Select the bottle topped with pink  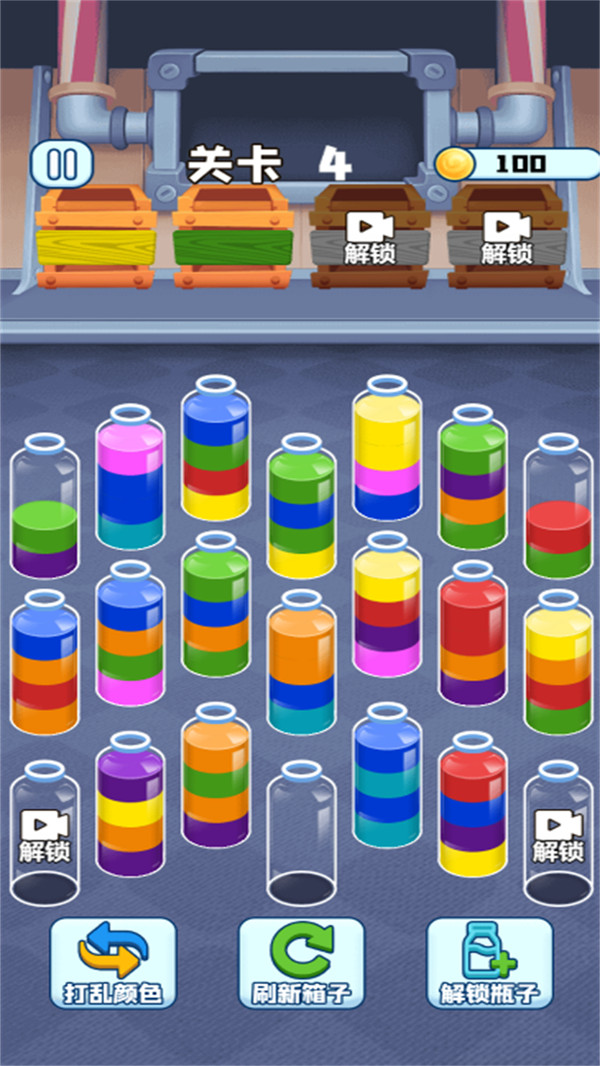(x=130, y=480)
